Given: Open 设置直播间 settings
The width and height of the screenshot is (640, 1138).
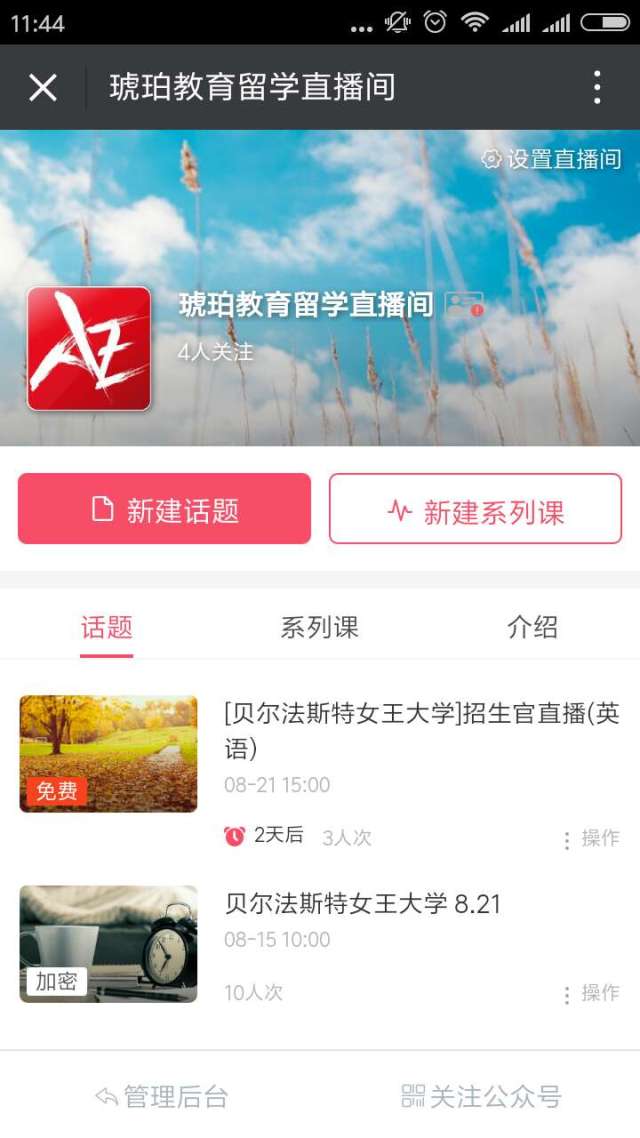Looking at the screenshot, I should (x=551, y=159).
